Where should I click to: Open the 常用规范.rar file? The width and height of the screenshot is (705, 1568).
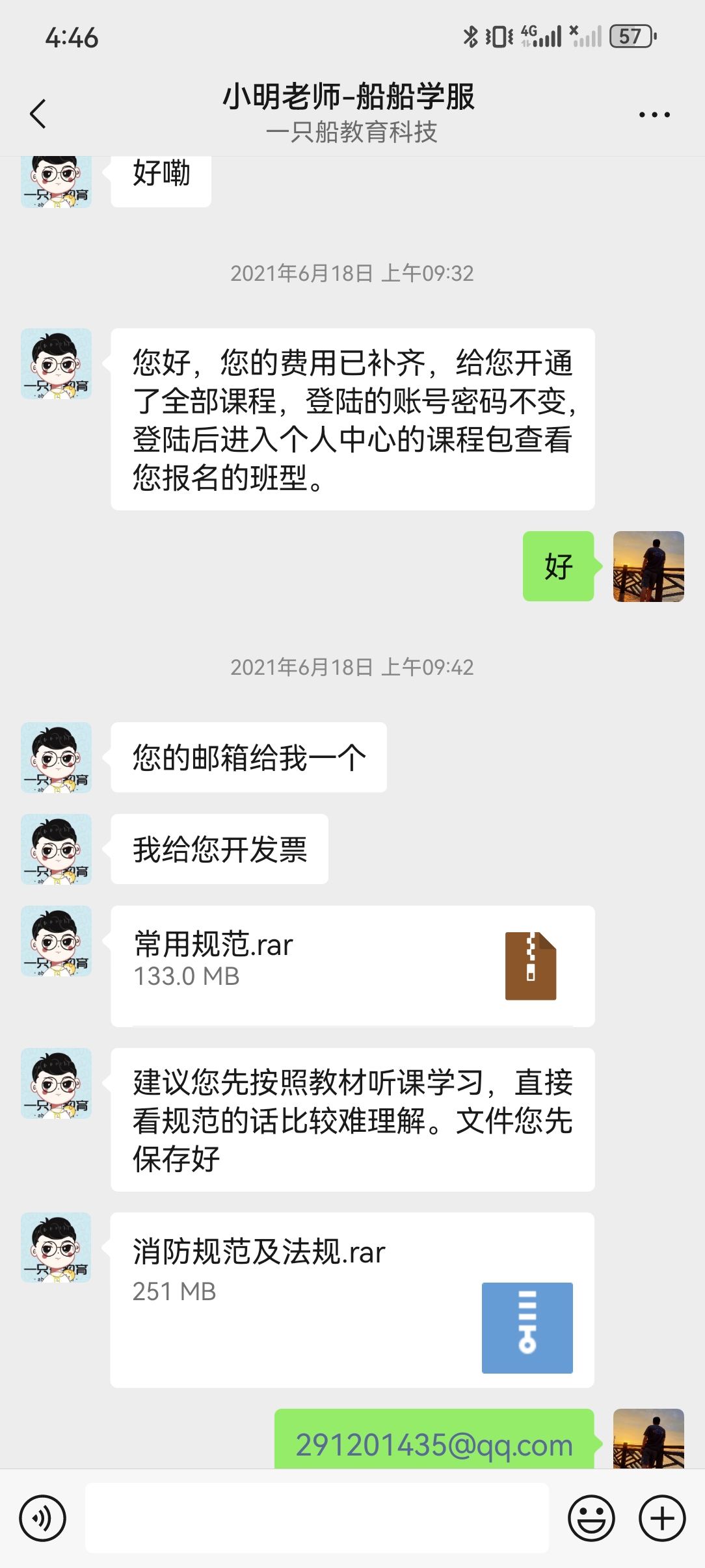point(352,965)
